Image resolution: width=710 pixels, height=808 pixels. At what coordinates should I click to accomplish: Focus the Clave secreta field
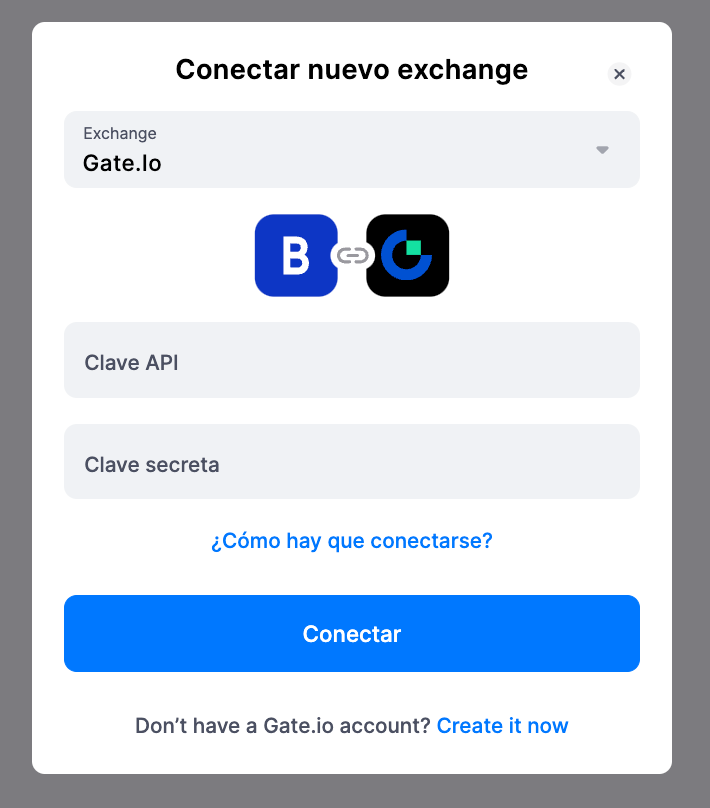pyautogui.click(x=351, y=463)
